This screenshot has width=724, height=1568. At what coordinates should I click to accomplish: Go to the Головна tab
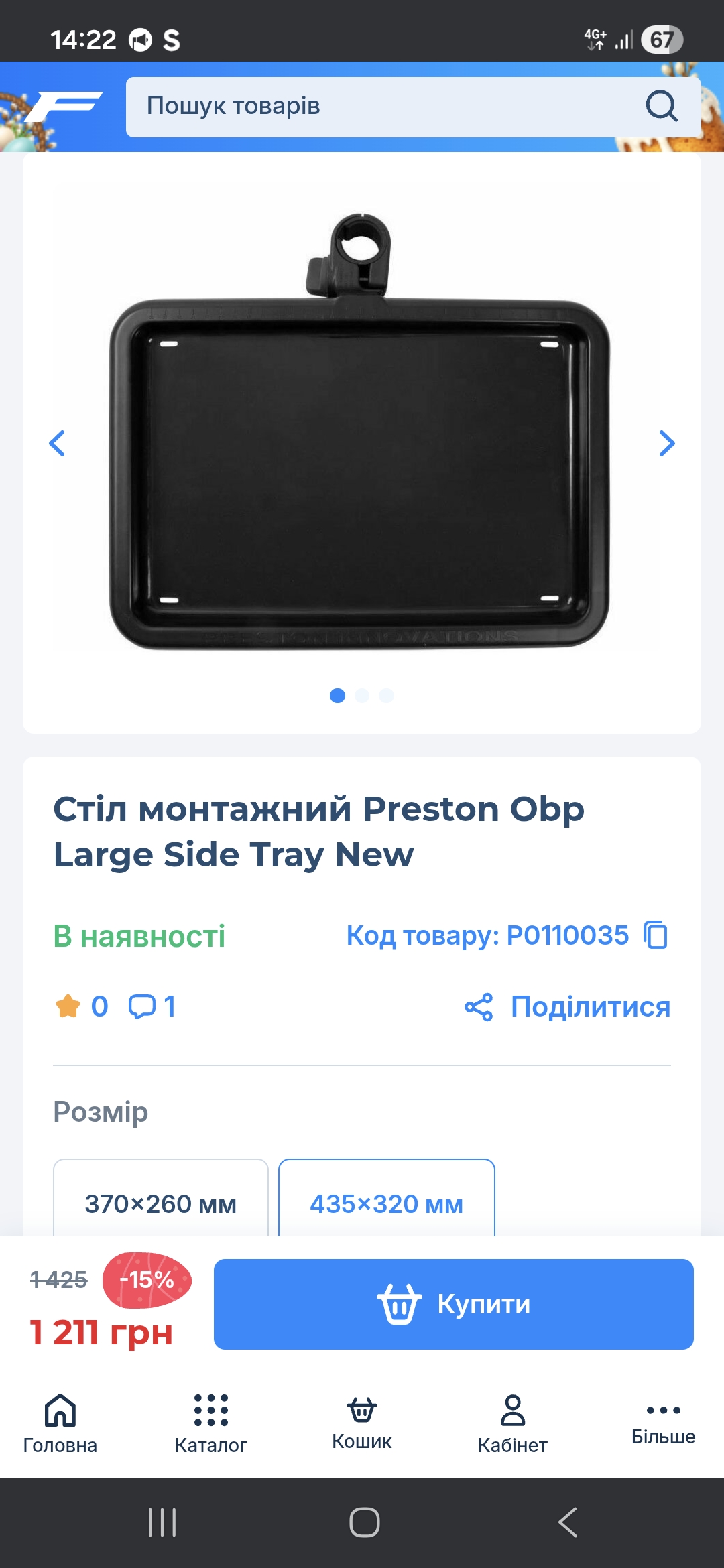coord(60,1423)
